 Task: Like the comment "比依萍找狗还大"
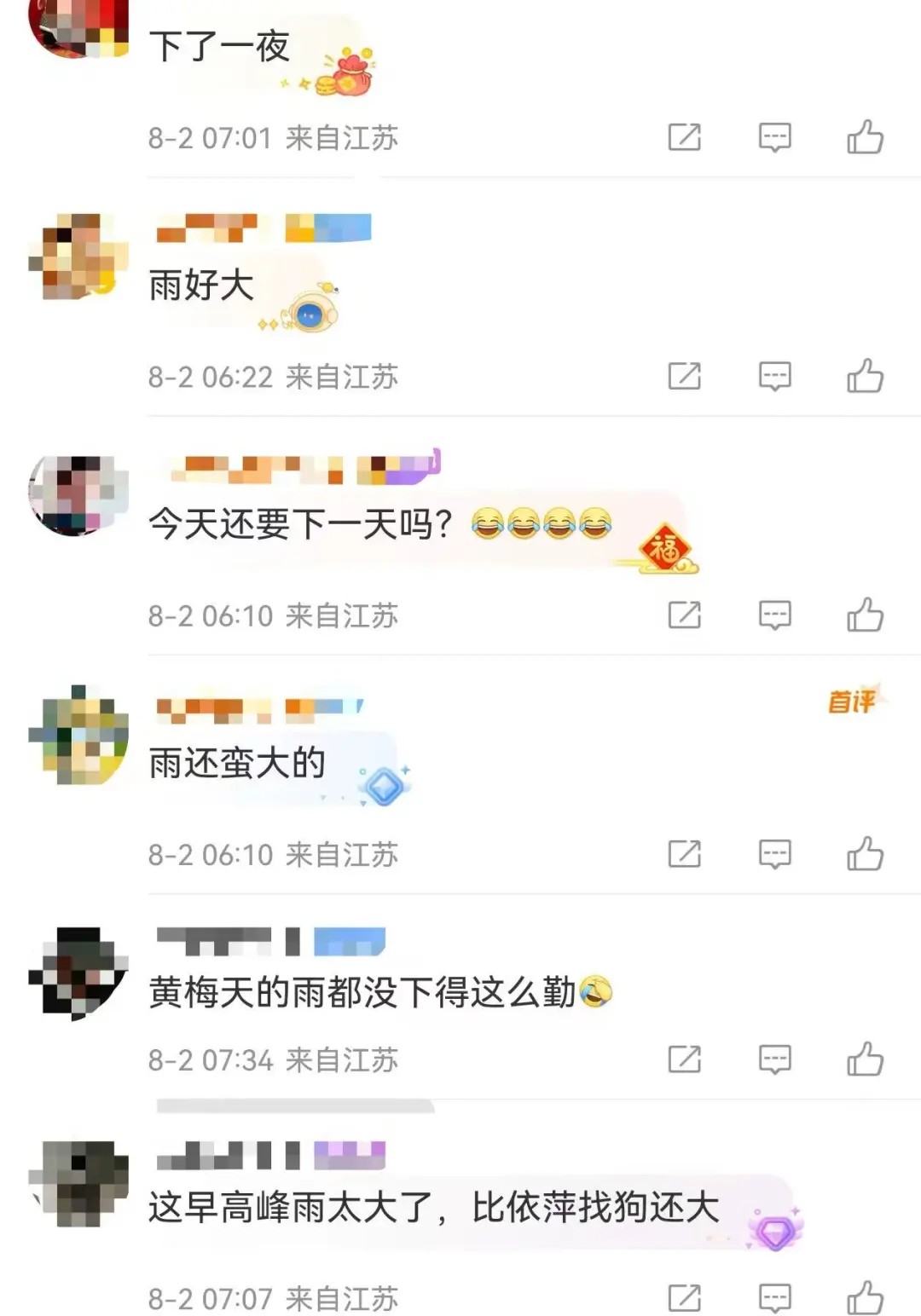[865, 1298]
